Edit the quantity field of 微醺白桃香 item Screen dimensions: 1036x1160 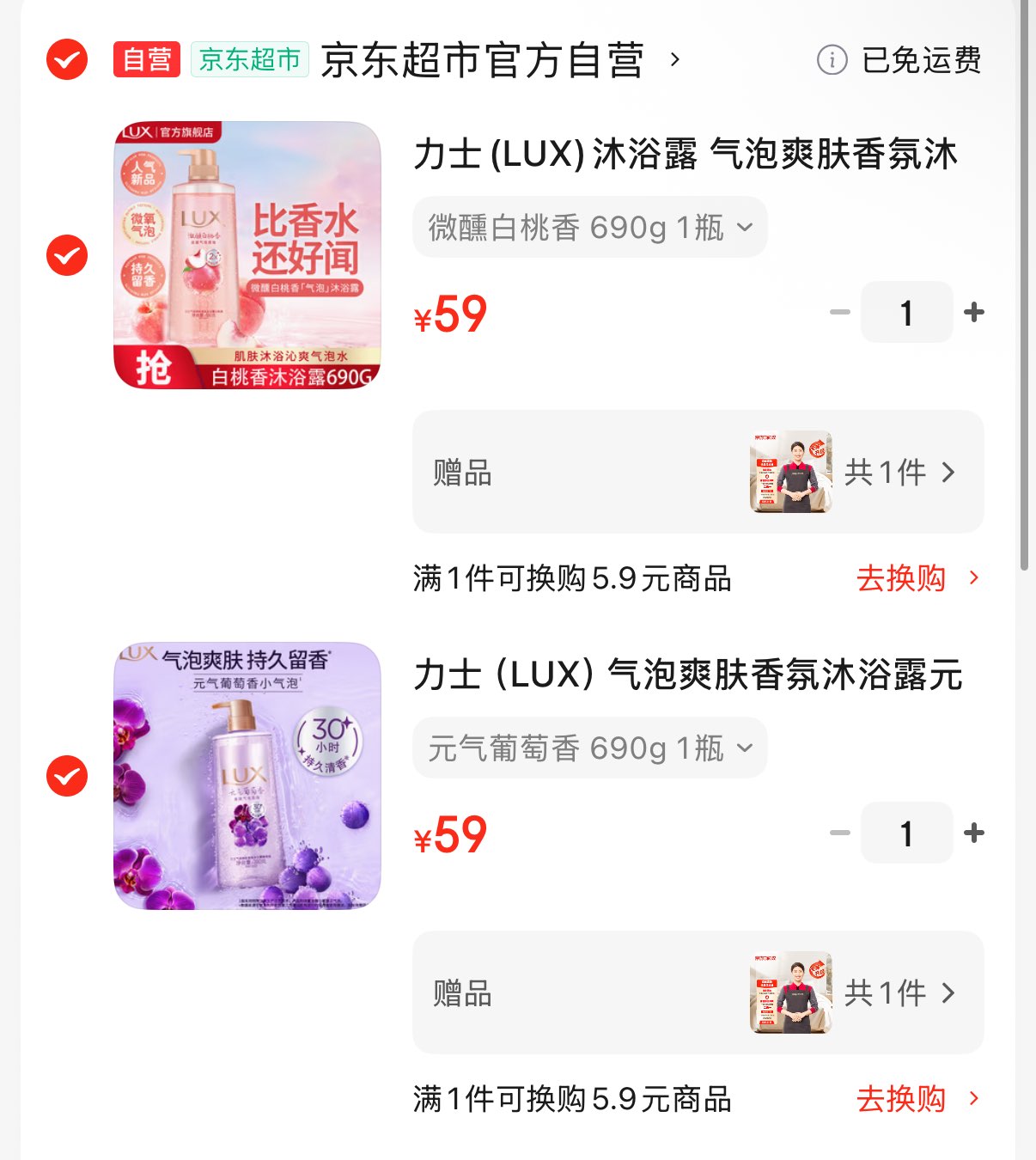[x=906, y=313]
